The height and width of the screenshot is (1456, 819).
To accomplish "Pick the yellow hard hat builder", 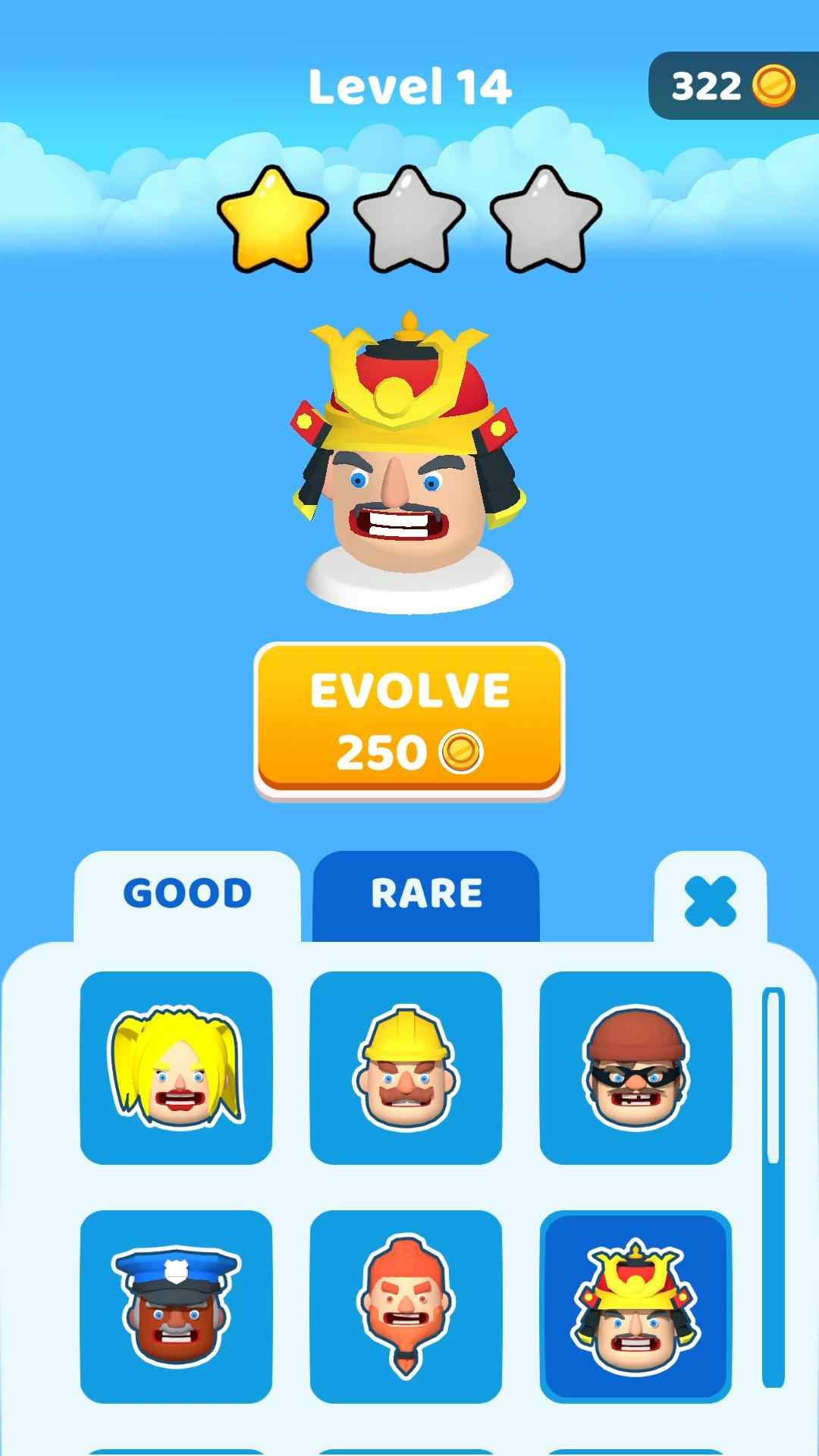I will (406, 1068).
